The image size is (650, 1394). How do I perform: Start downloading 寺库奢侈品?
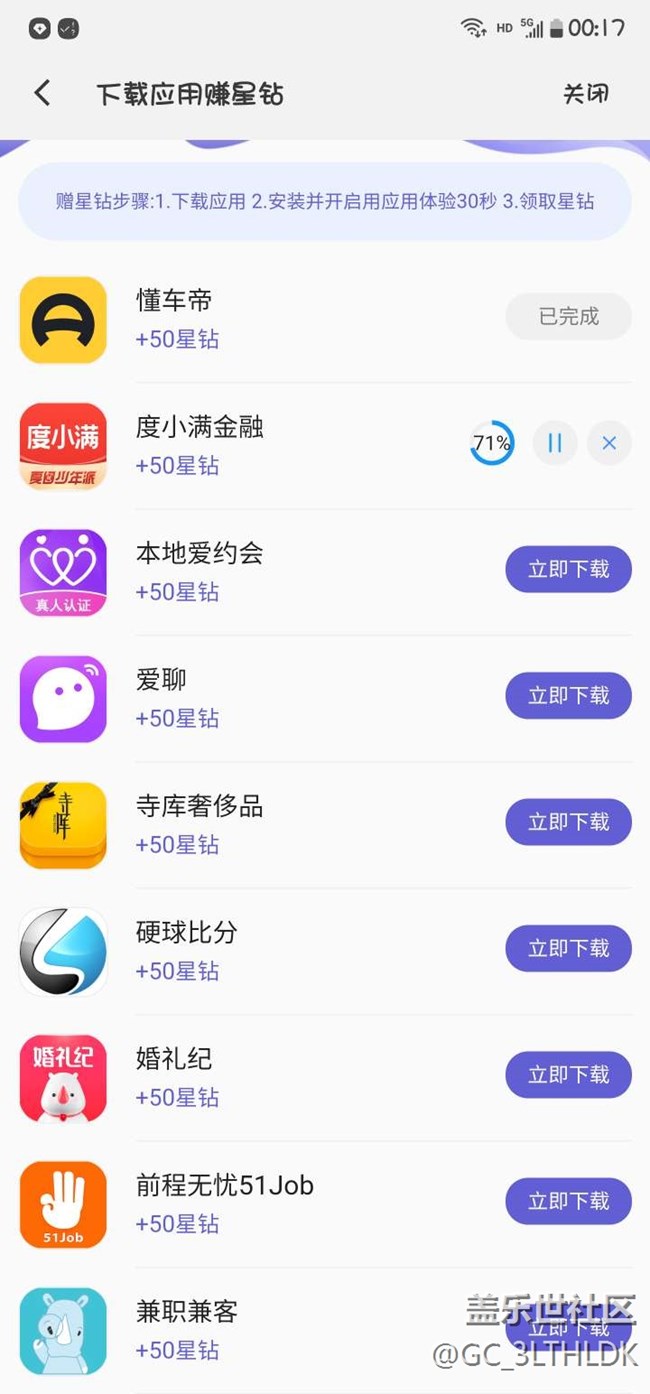(x=568, y=822)
